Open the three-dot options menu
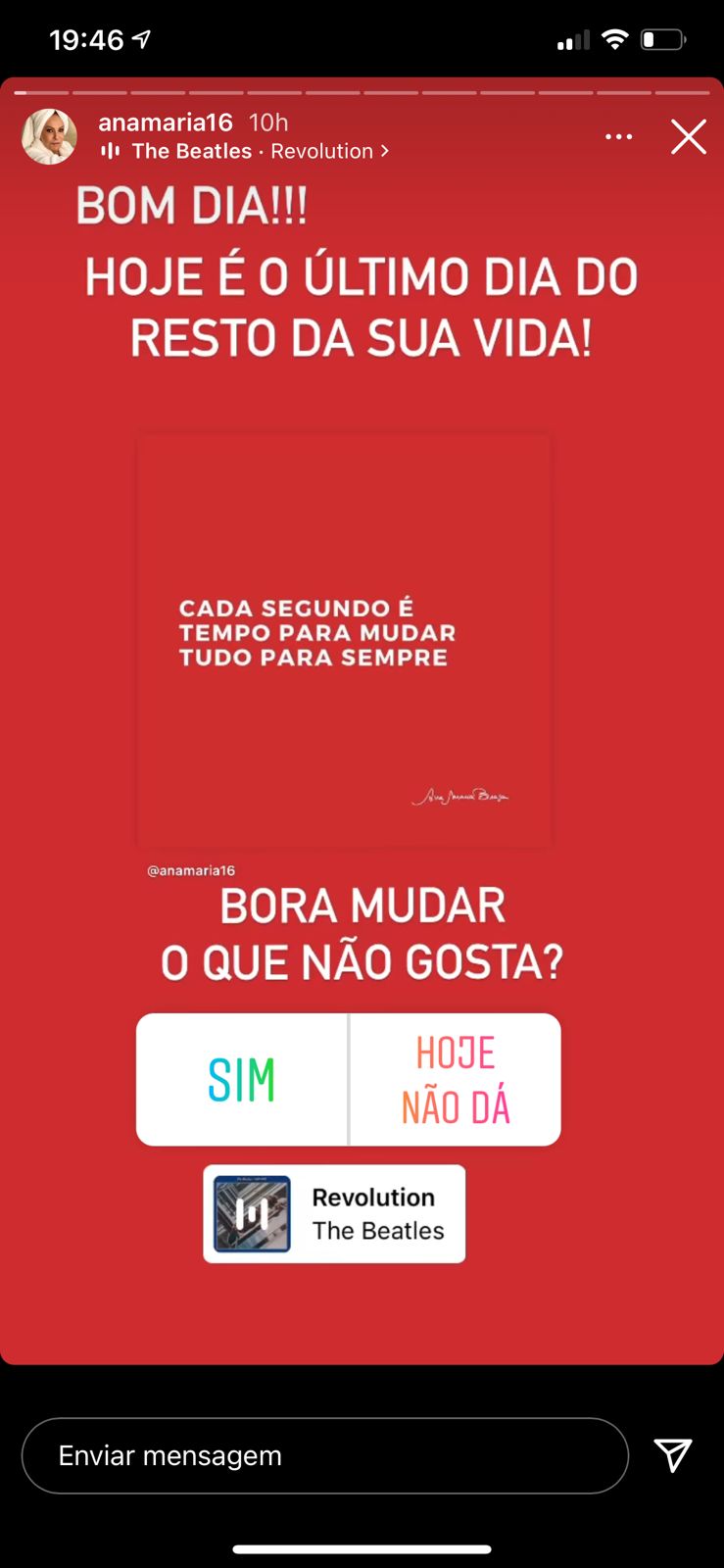This screenshot has height=1568, width=724. [618, 137]
